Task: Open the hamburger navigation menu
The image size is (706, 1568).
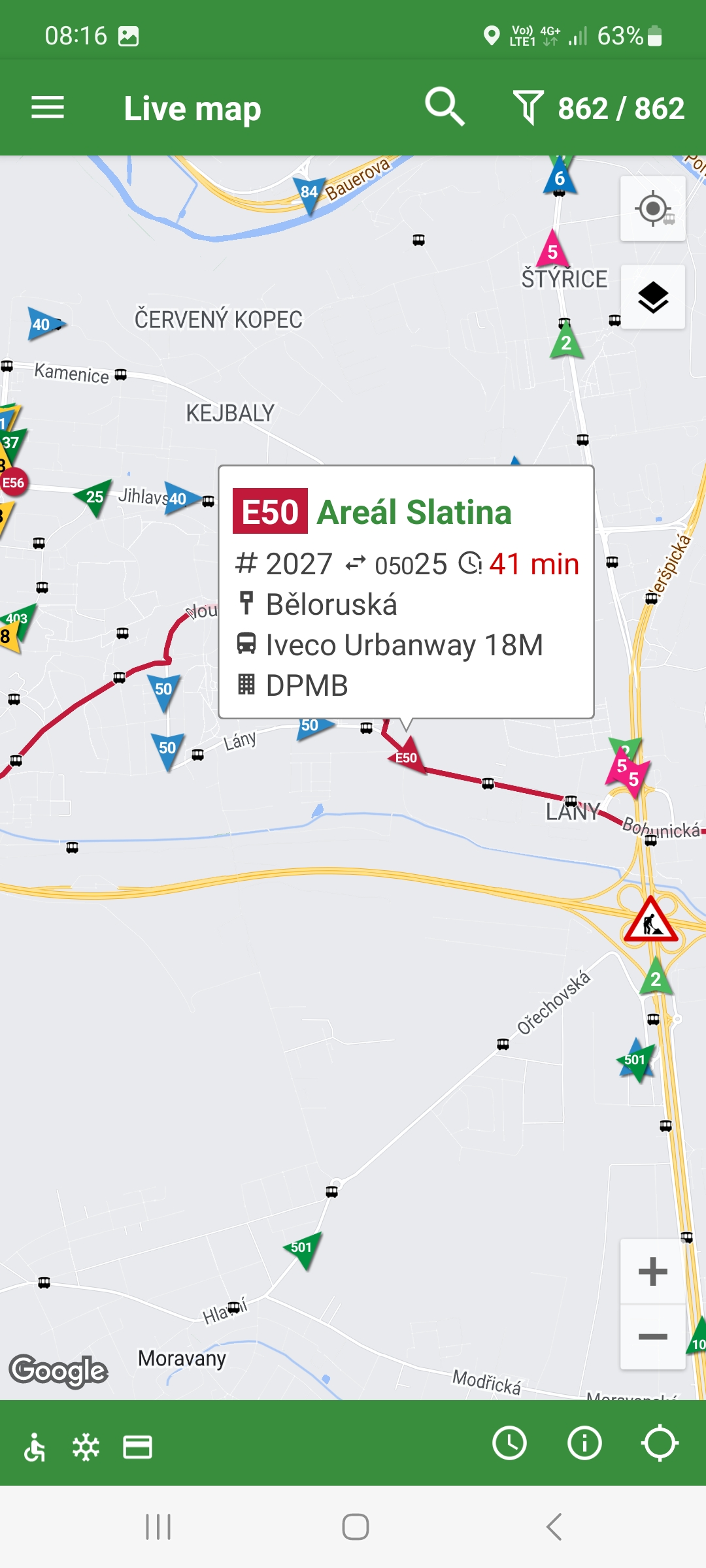Action: tap(48, 108)
